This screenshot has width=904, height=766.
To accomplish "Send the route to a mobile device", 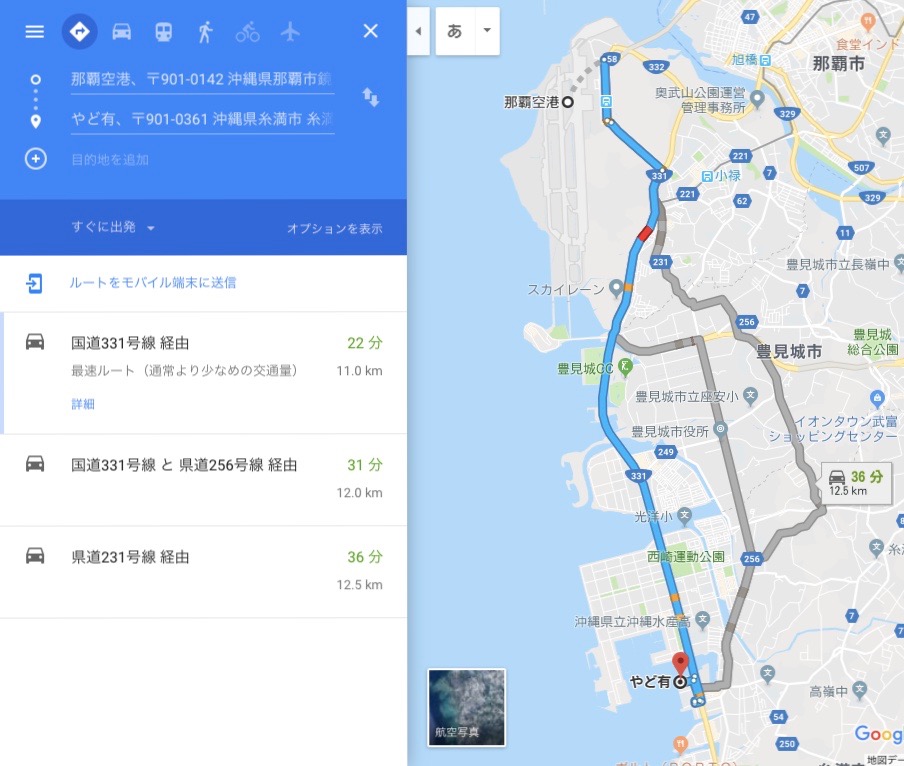I will pos(152,283).
